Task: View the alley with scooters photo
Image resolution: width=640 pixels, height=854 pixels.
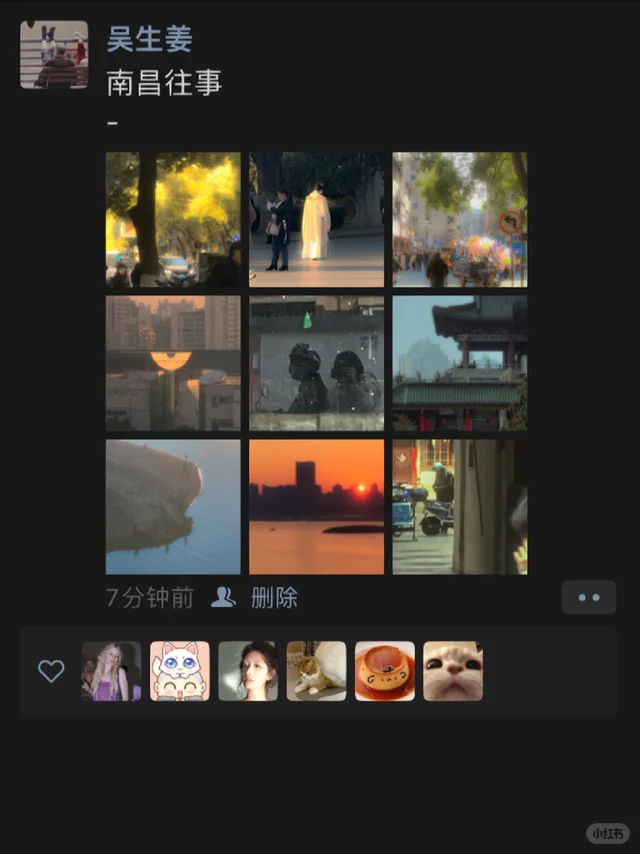Action: (459, 506)
